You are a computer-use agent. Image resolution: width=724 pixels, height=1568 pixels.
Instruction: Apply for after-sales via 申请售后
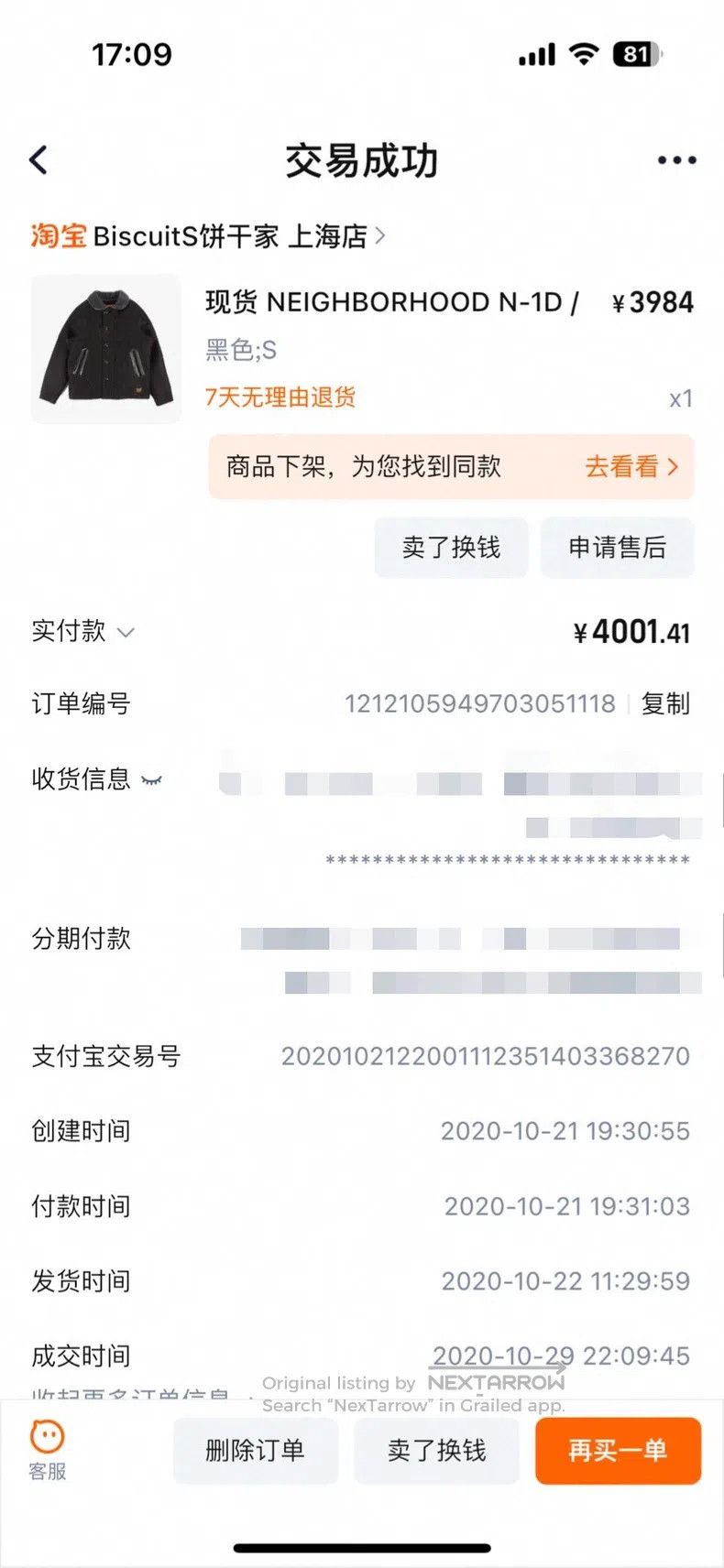pos(617,548)
